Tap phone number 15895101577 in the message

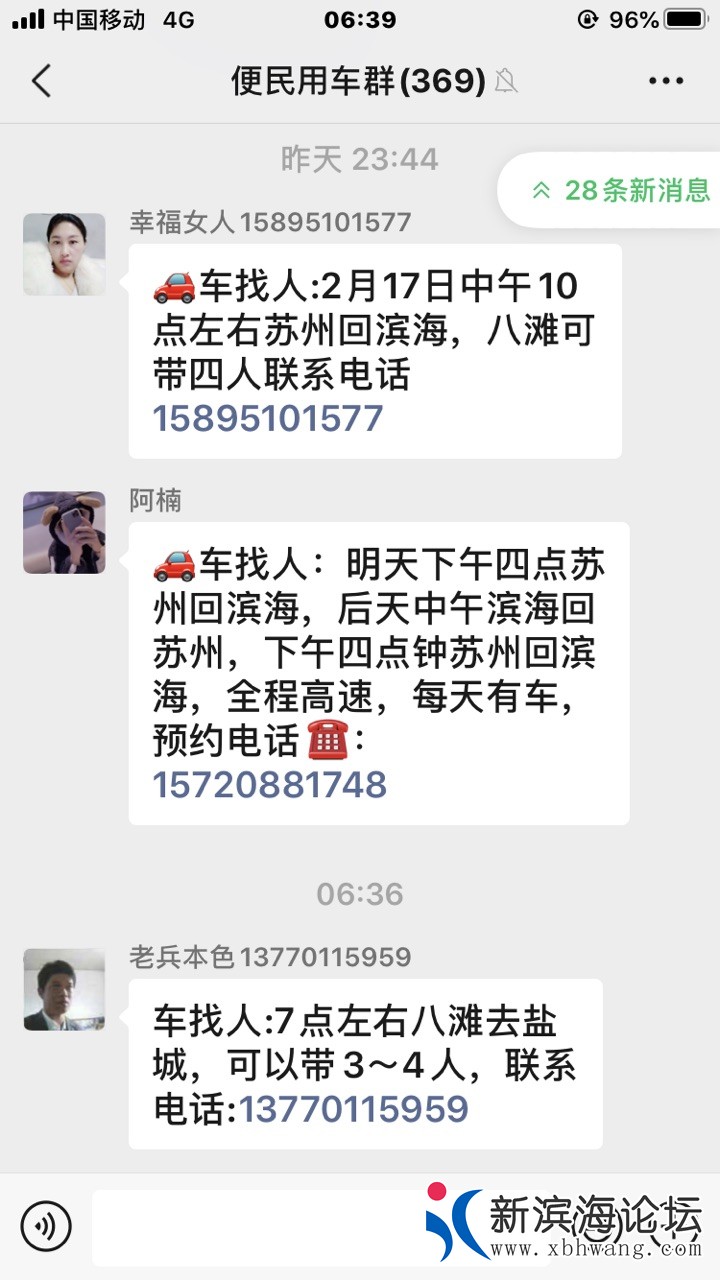(x=268, y=418)
